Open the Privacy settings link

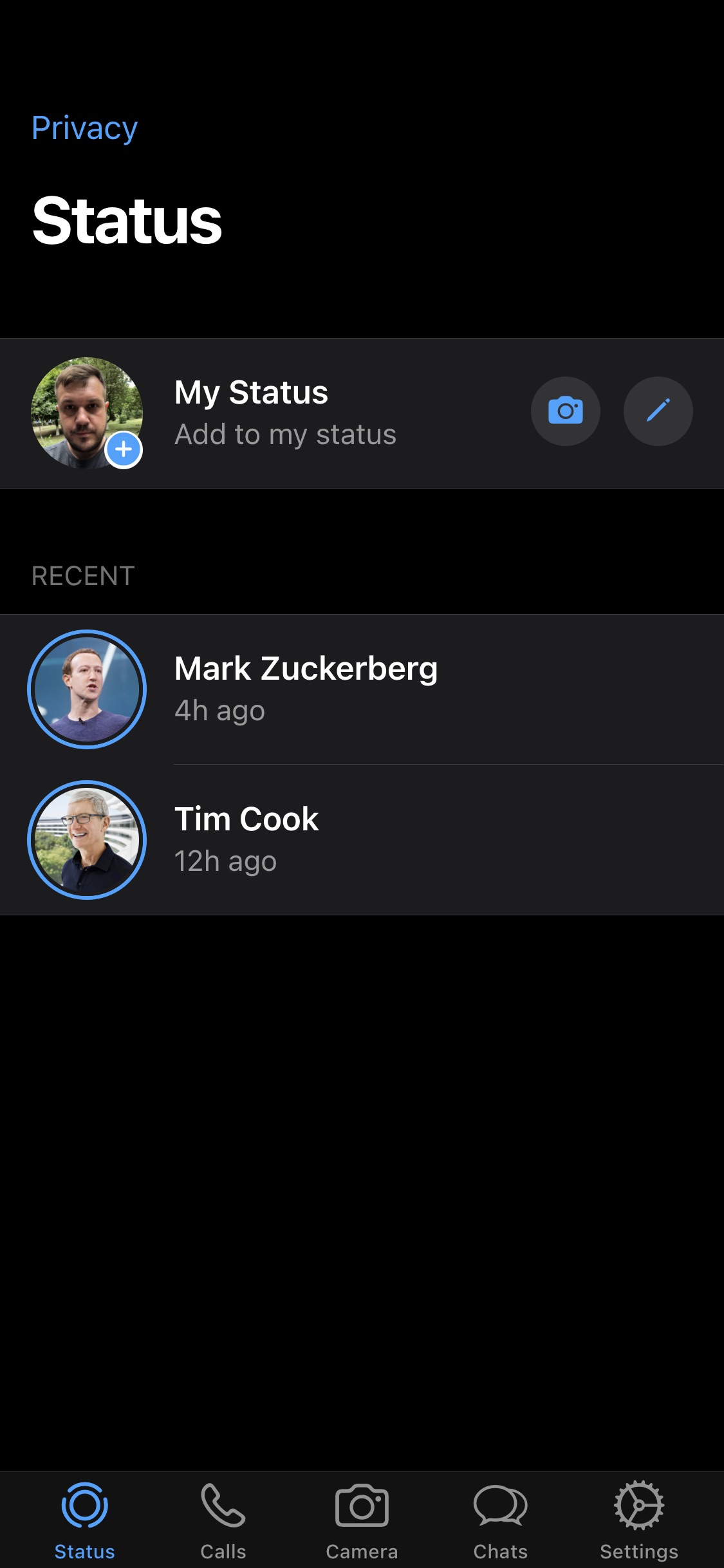point(84,128)
